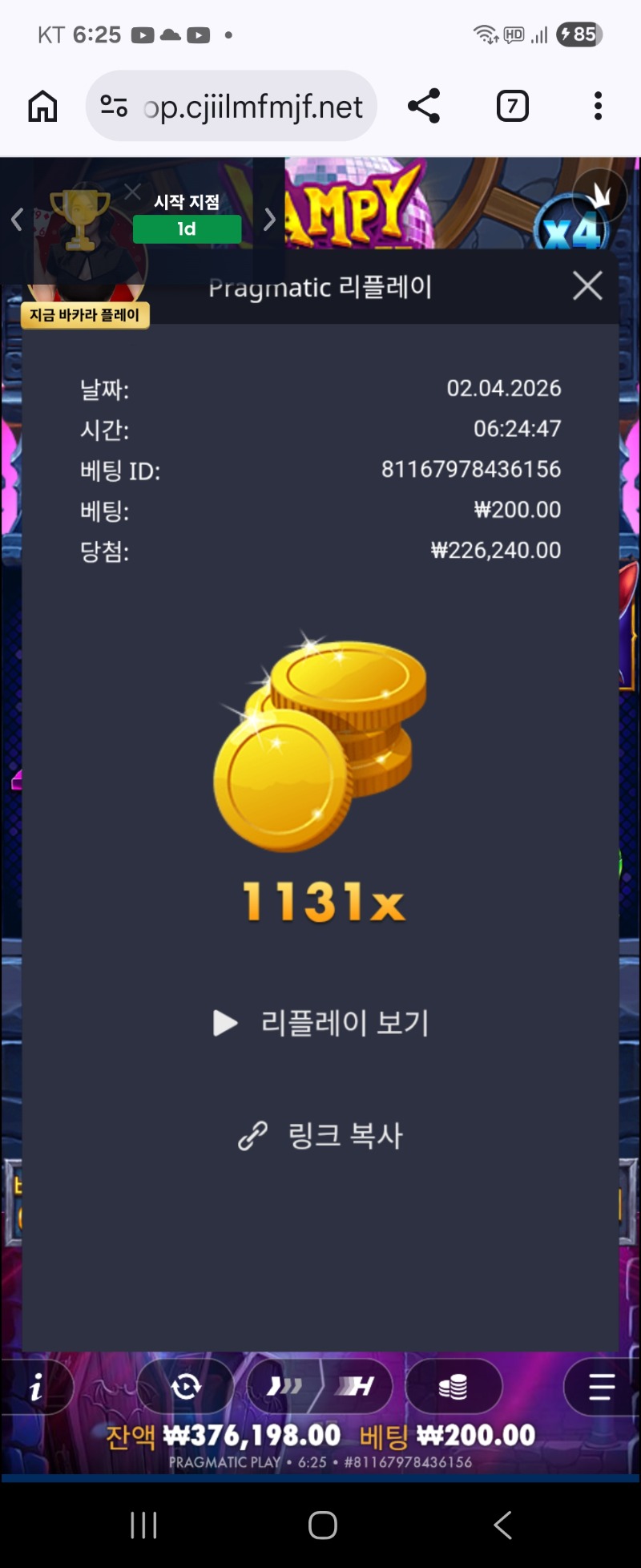Open the game hamburger menu
The height and width of the screenshot is (1568, 641).
click(601, 1386)
